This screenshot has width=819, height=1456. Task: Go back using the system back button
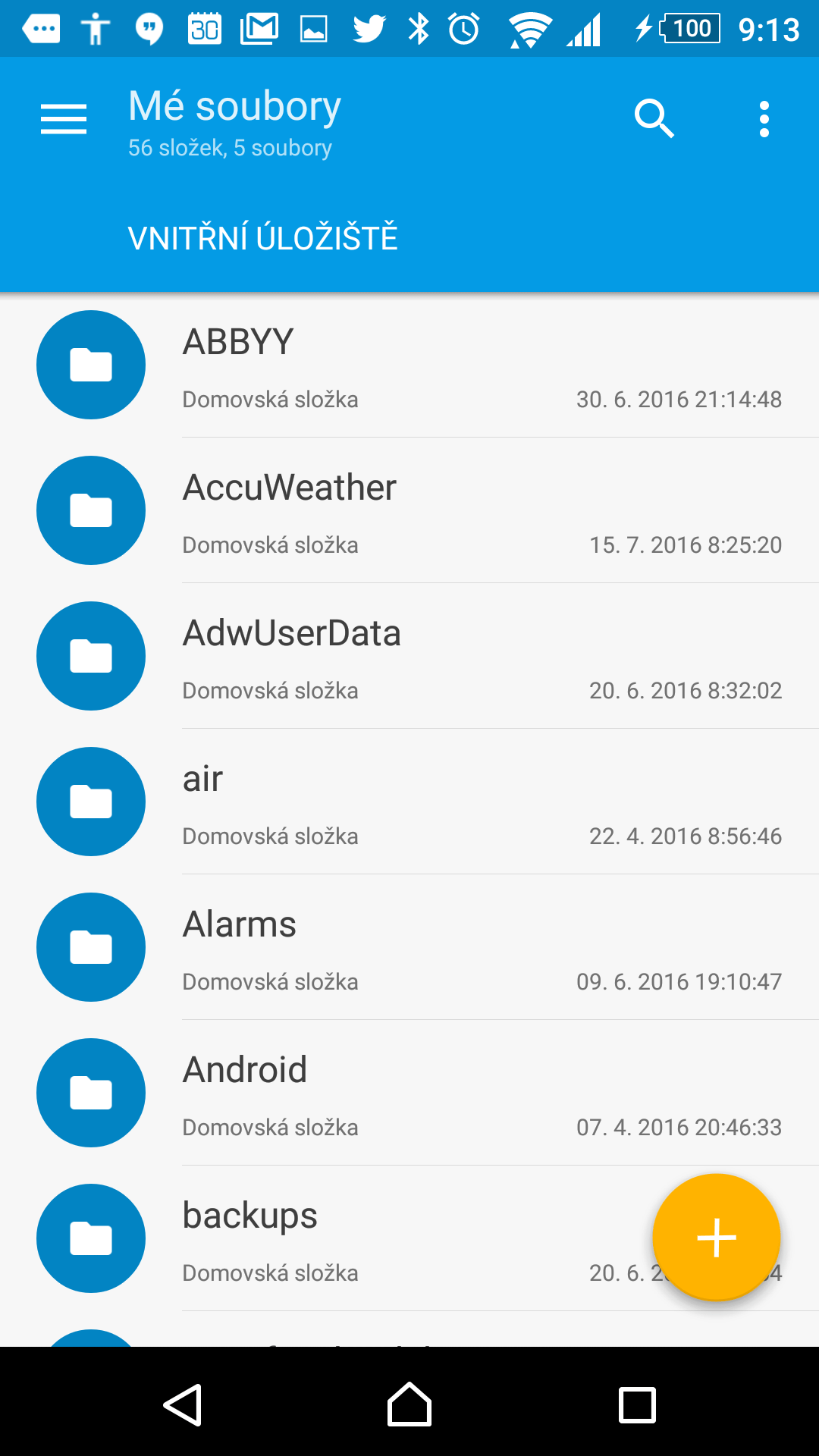point(183,1405)
